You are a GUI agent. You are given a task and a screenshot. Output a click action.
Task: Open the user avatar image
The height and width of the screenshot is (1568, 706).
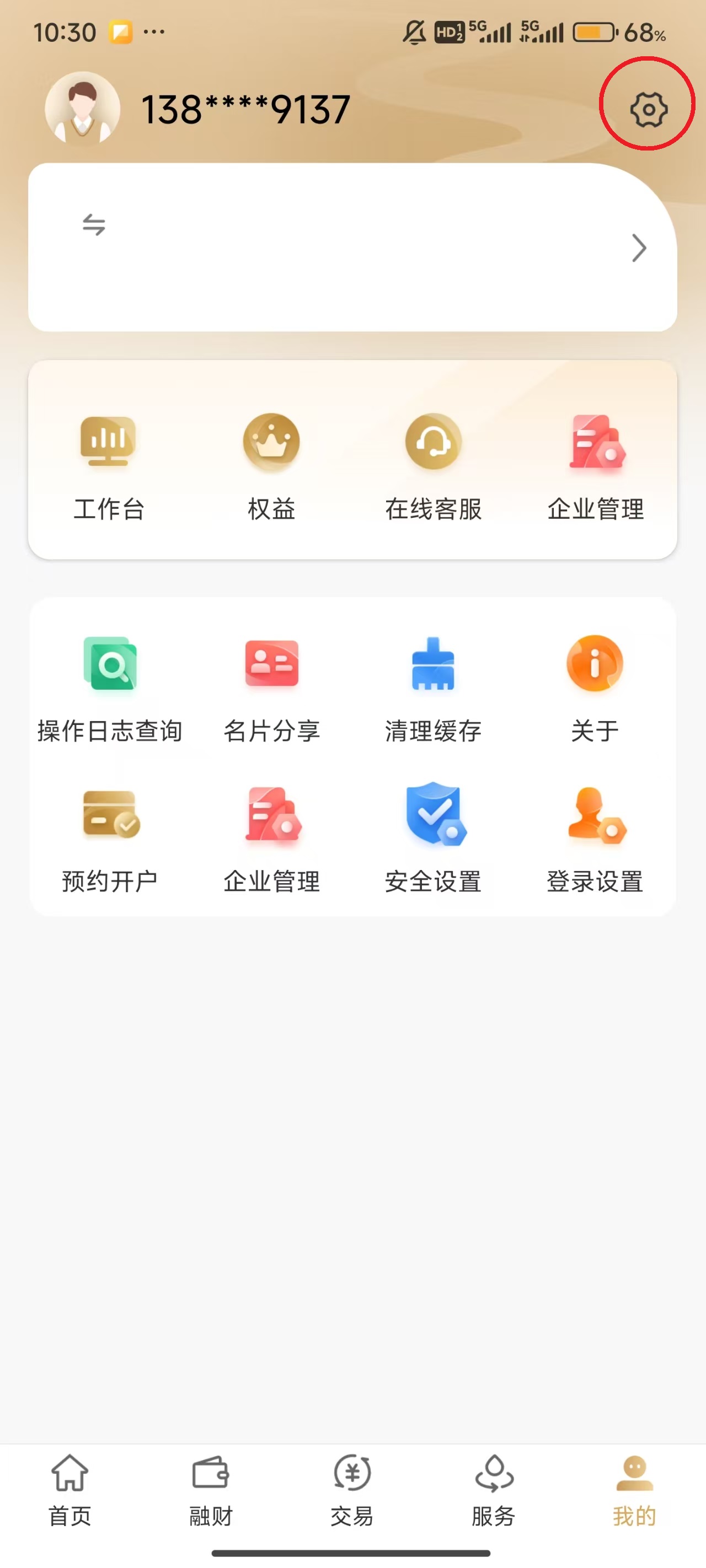(81, 110)
